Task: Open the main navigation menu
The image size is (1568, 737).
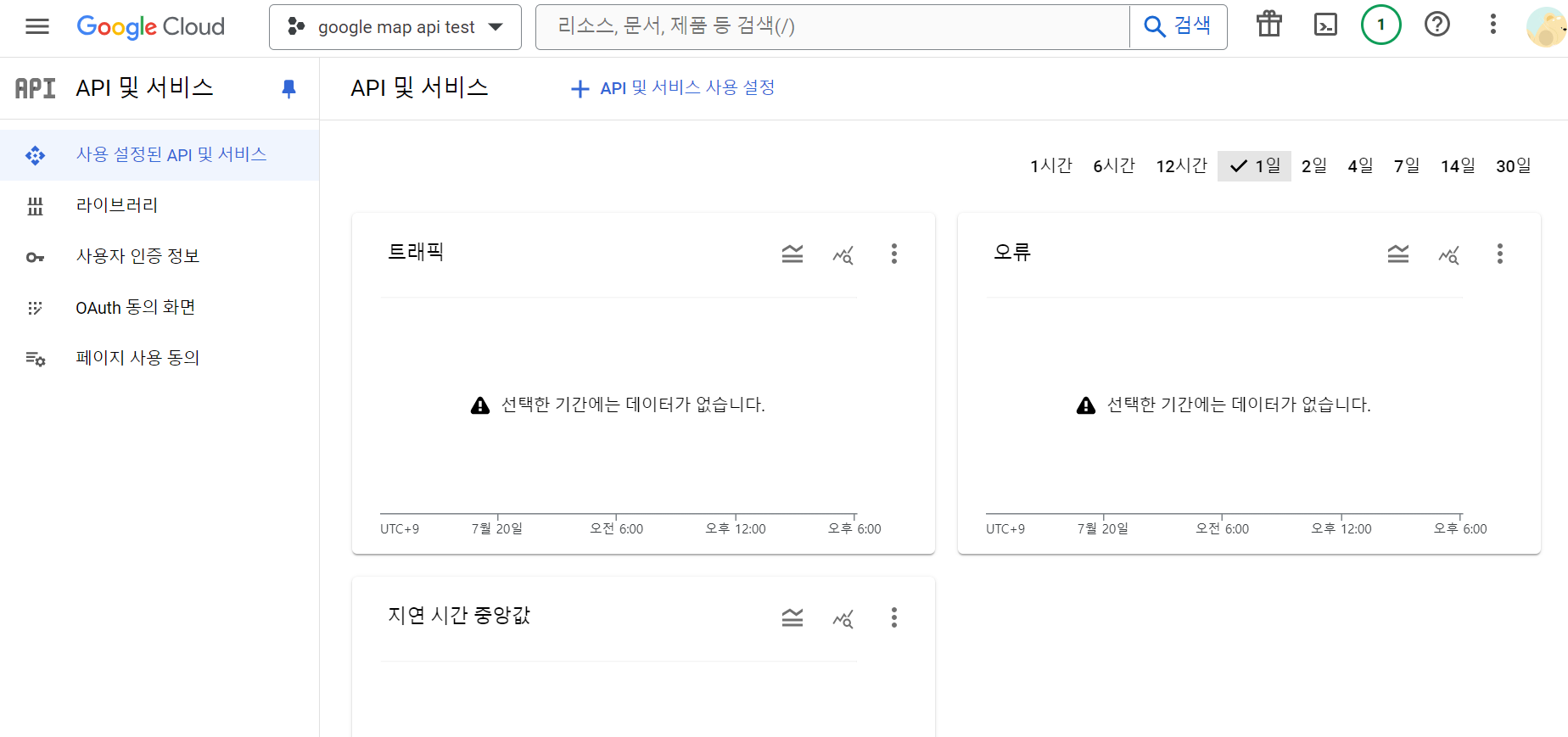Action: coord(37,26)
